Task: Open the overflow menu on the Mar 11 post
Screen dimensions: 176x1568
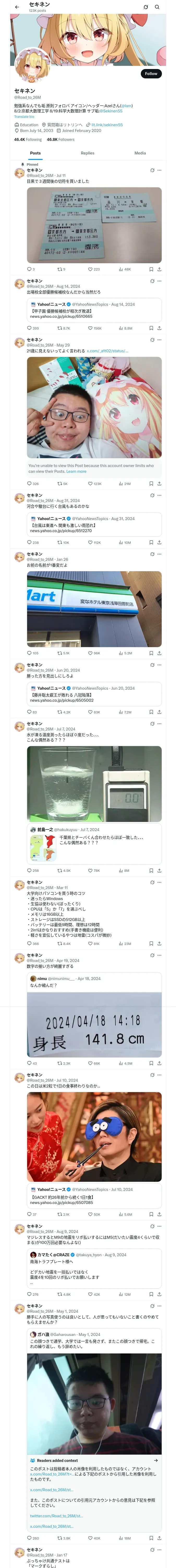Action: click(160, 882)
